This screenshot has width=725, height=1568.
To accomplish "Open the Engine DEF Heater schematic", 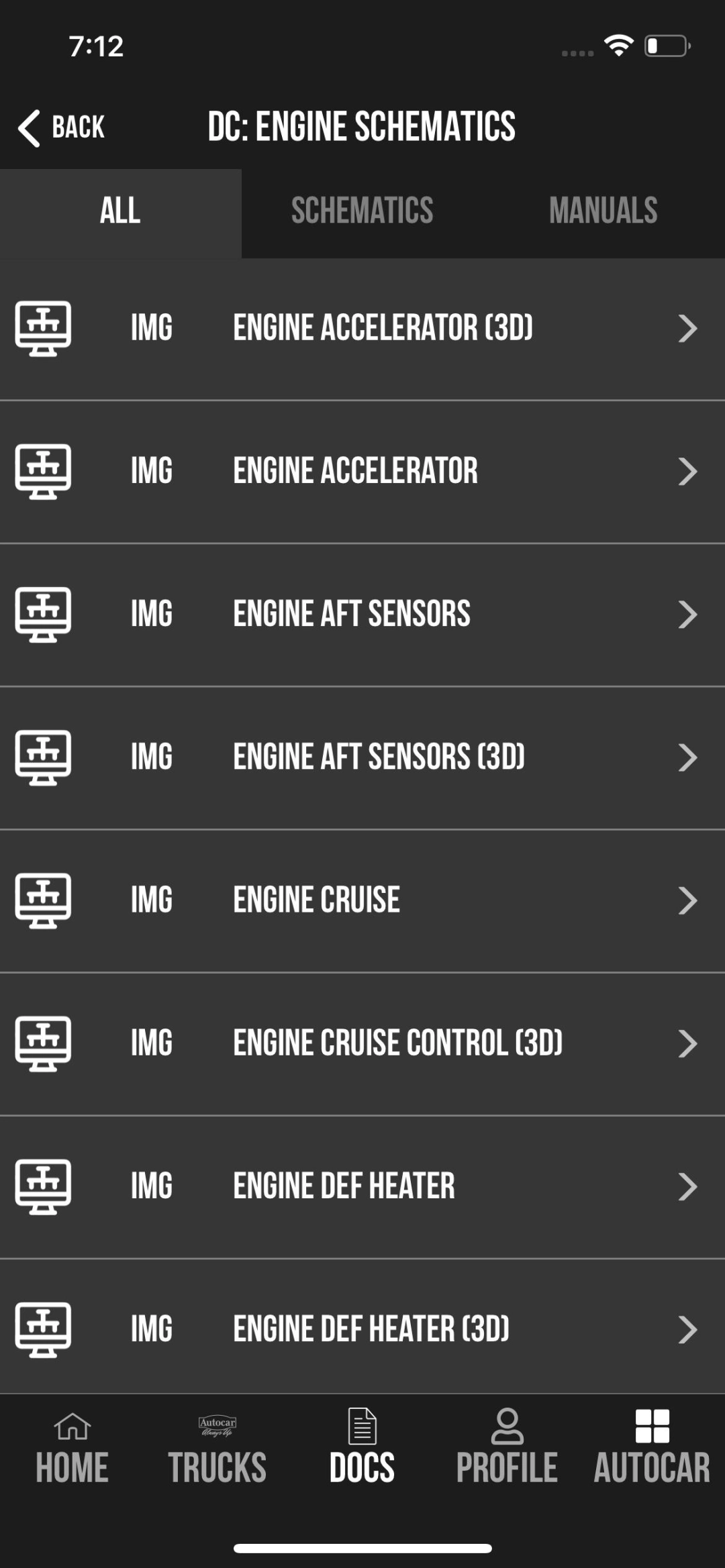I will tap(362, 1186).
